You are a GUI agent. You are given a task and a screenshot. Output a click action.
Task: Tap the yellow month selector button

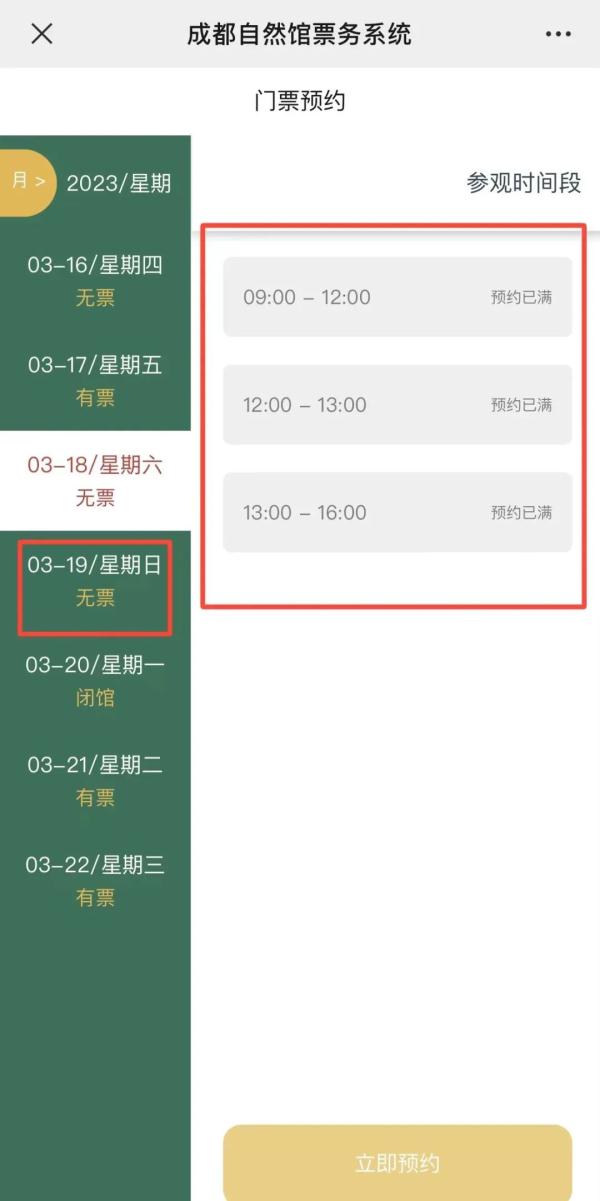click(27, 182)
